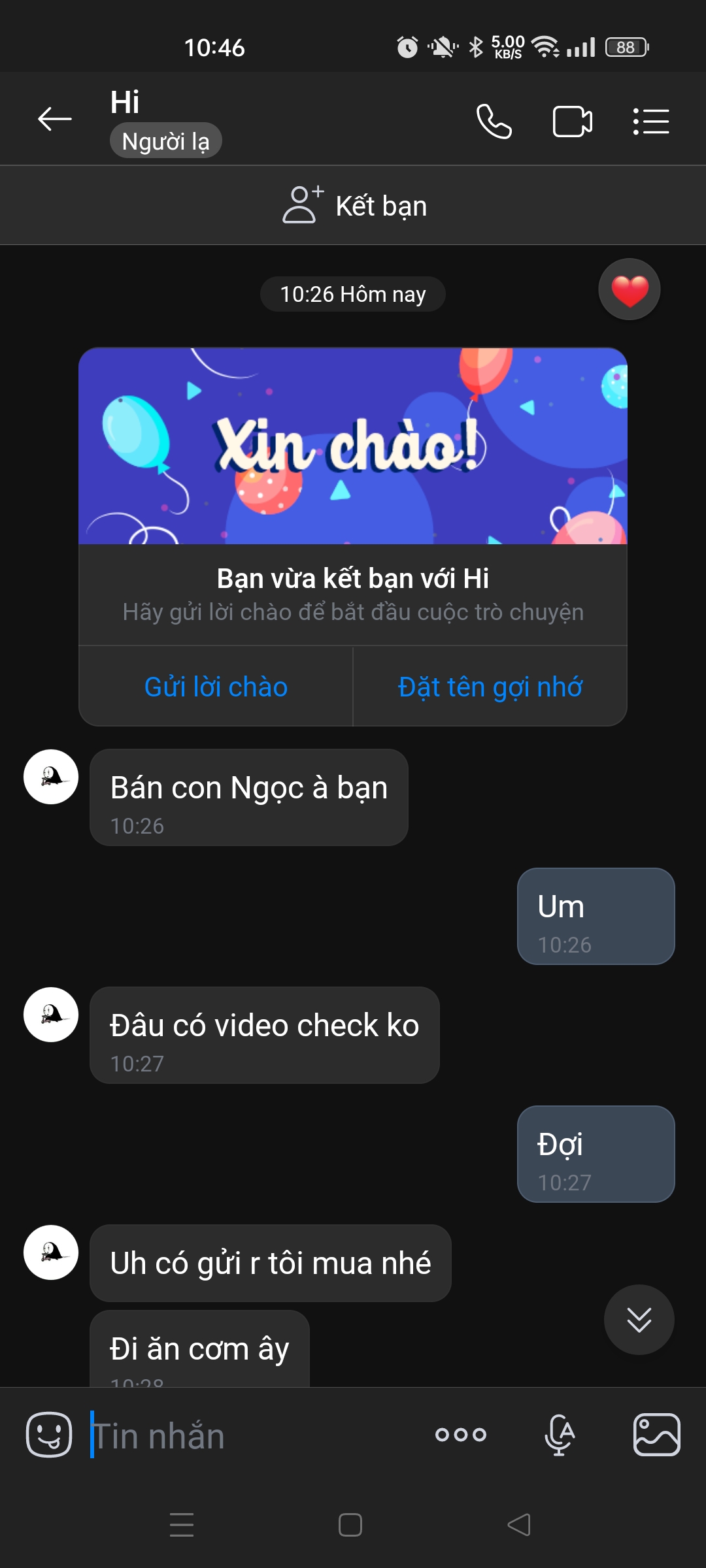Start a video call with Hi
This screenshot has width=706, height=1568.
(572, 122)
